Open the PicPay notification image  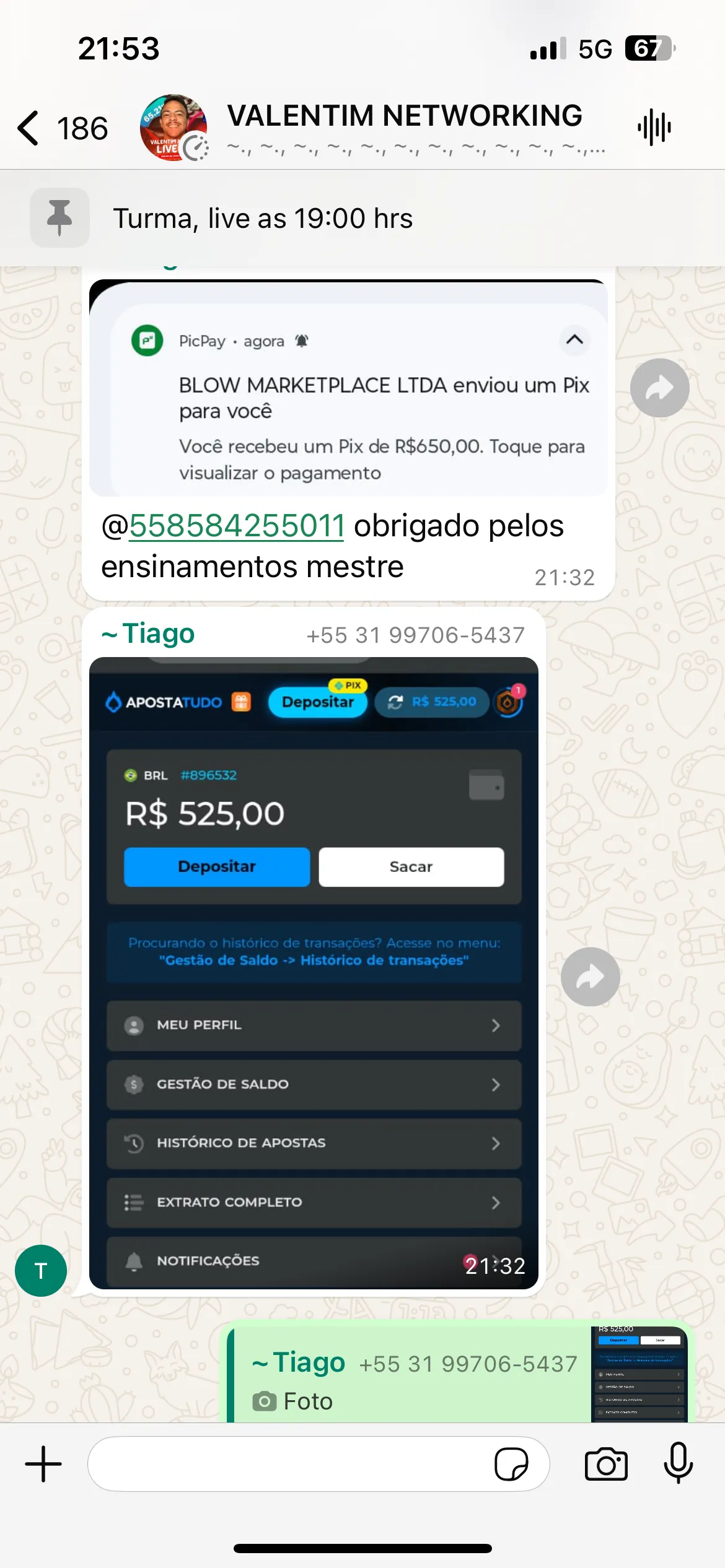tap(348, 389)
